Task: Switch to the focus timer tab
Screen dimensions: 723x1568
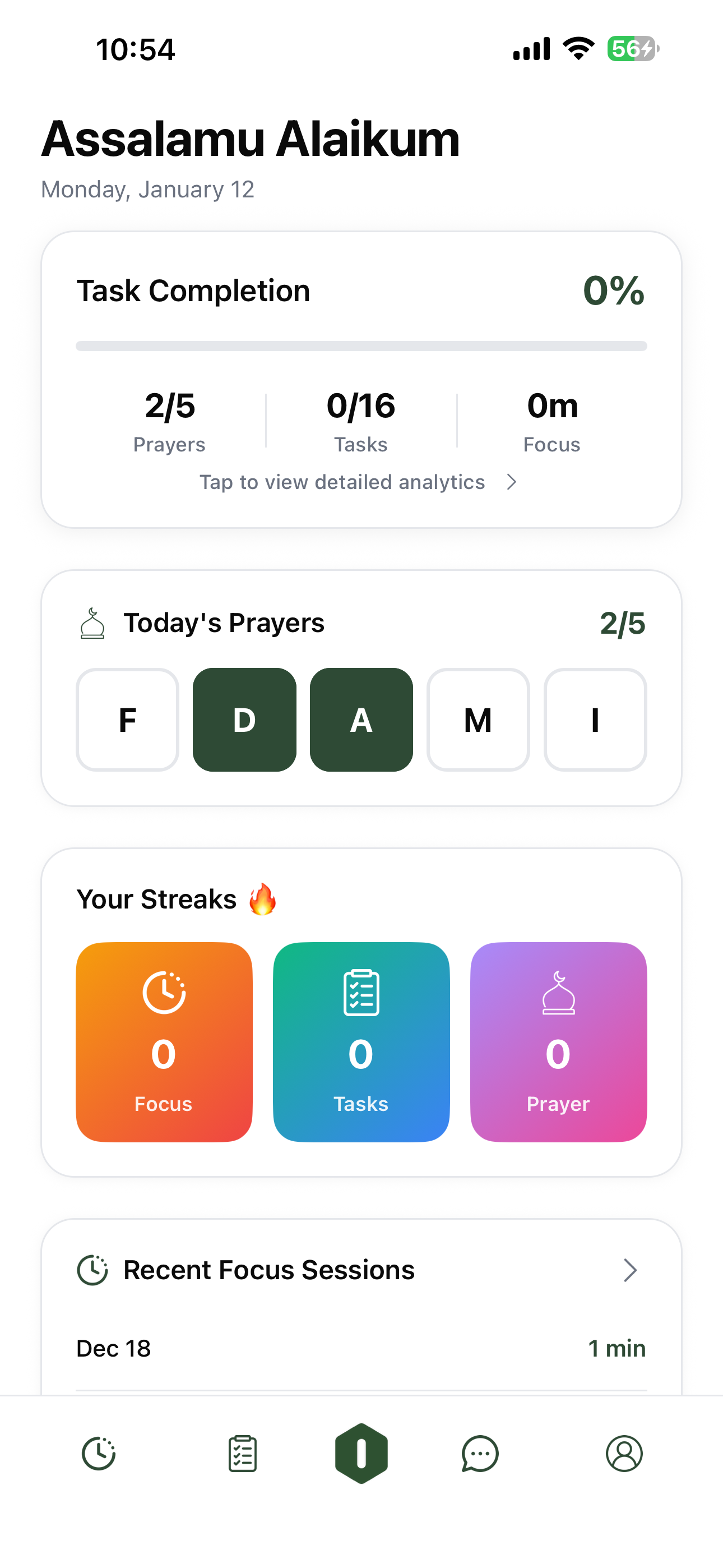Action: tap(99, 1454)
